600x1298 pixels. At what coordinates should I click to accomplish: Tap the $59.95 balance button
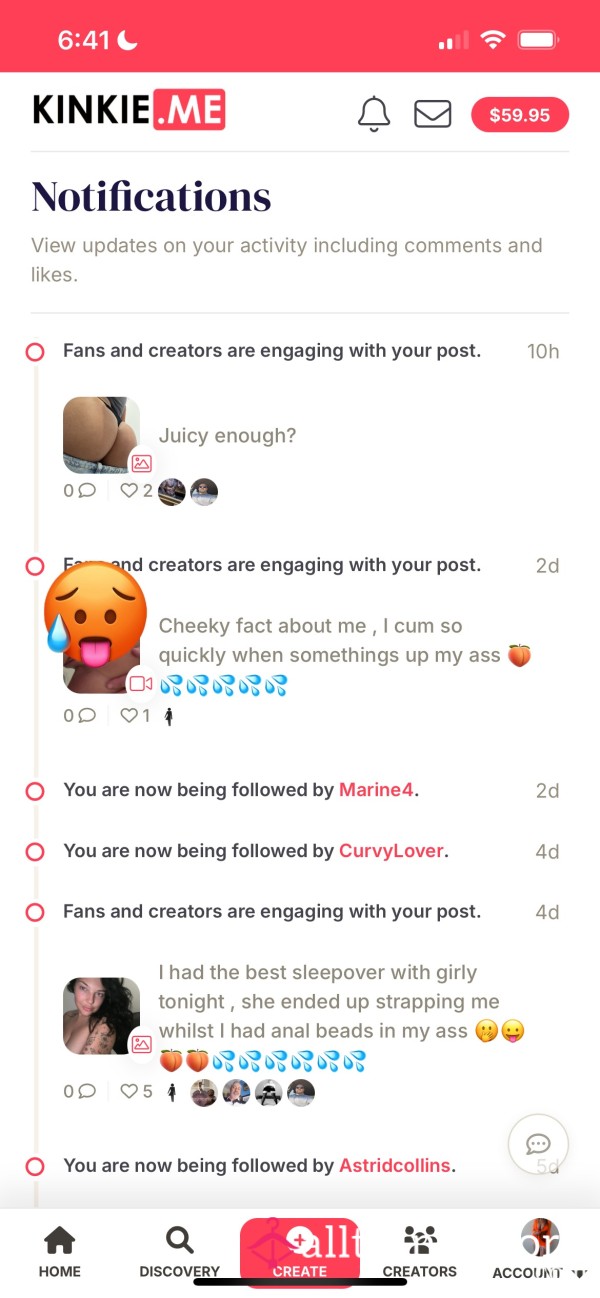point(520,115)
